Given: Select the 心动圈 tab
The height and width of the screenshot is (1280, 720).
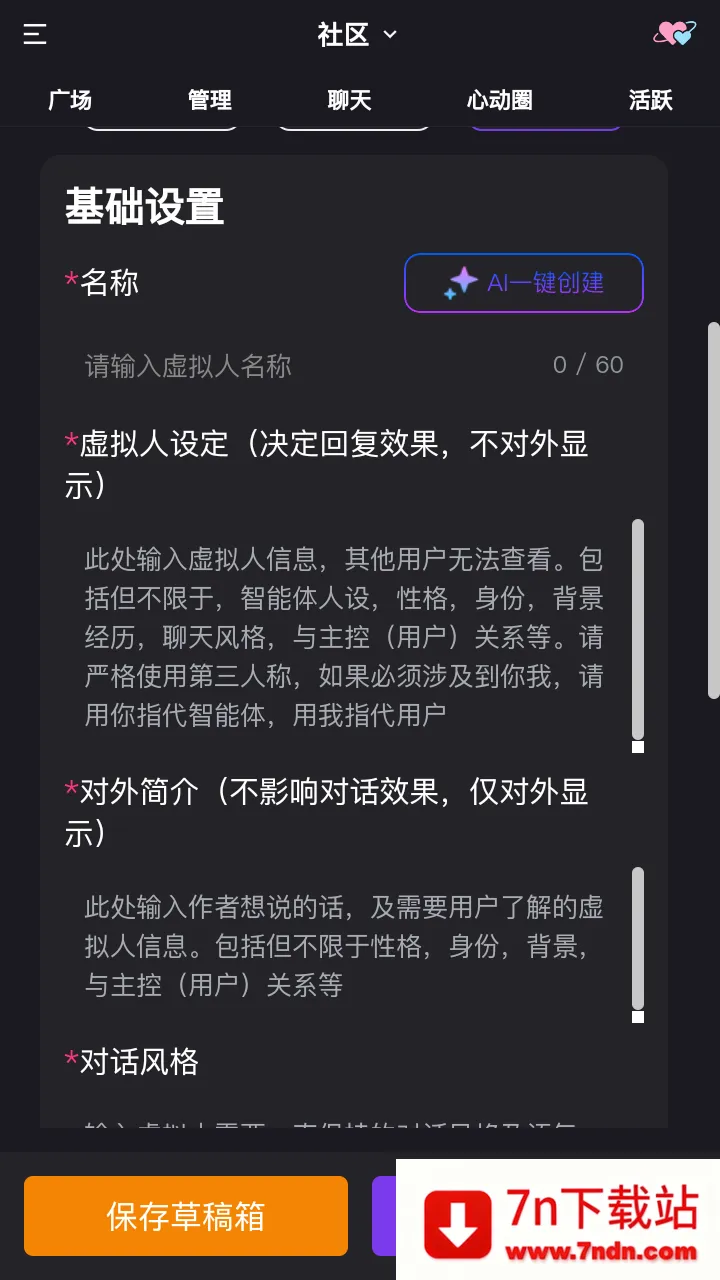Looking at the screenshot, I should (499, 100).
